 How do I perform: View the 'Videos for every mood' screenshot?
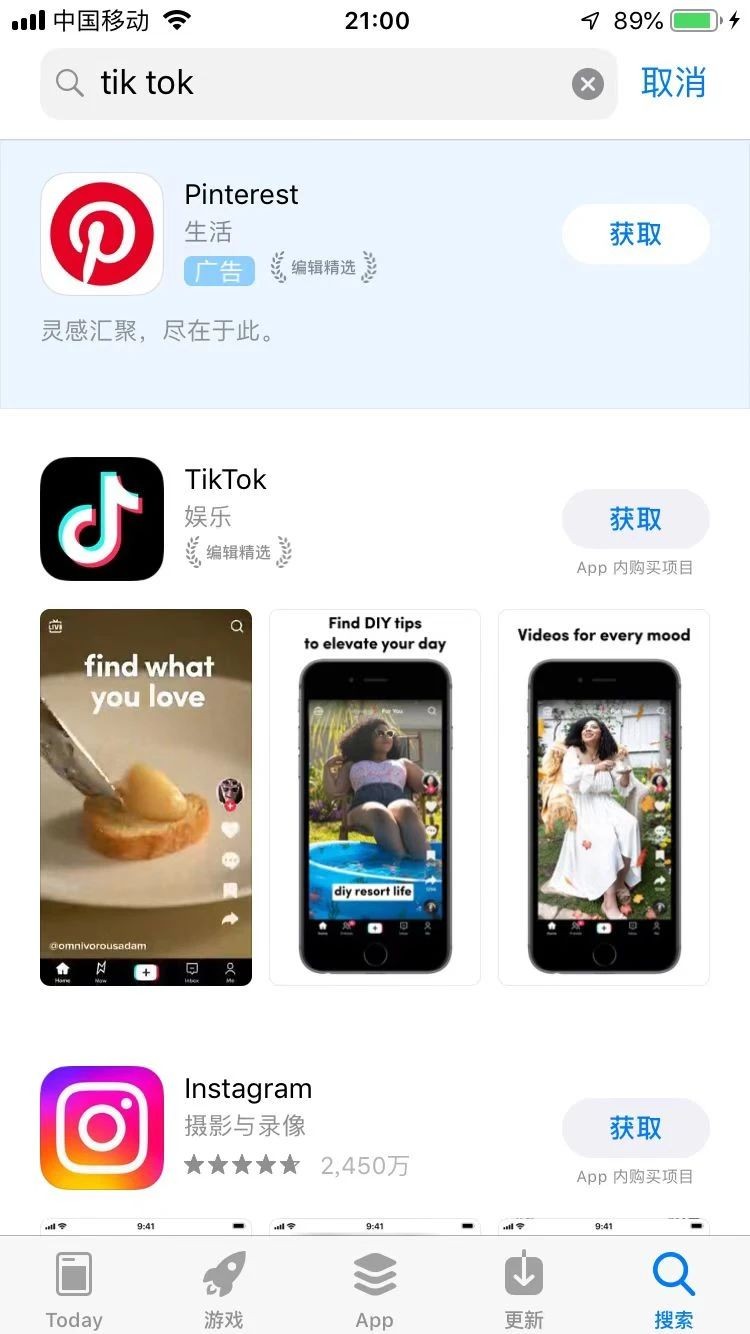(604, 797)
